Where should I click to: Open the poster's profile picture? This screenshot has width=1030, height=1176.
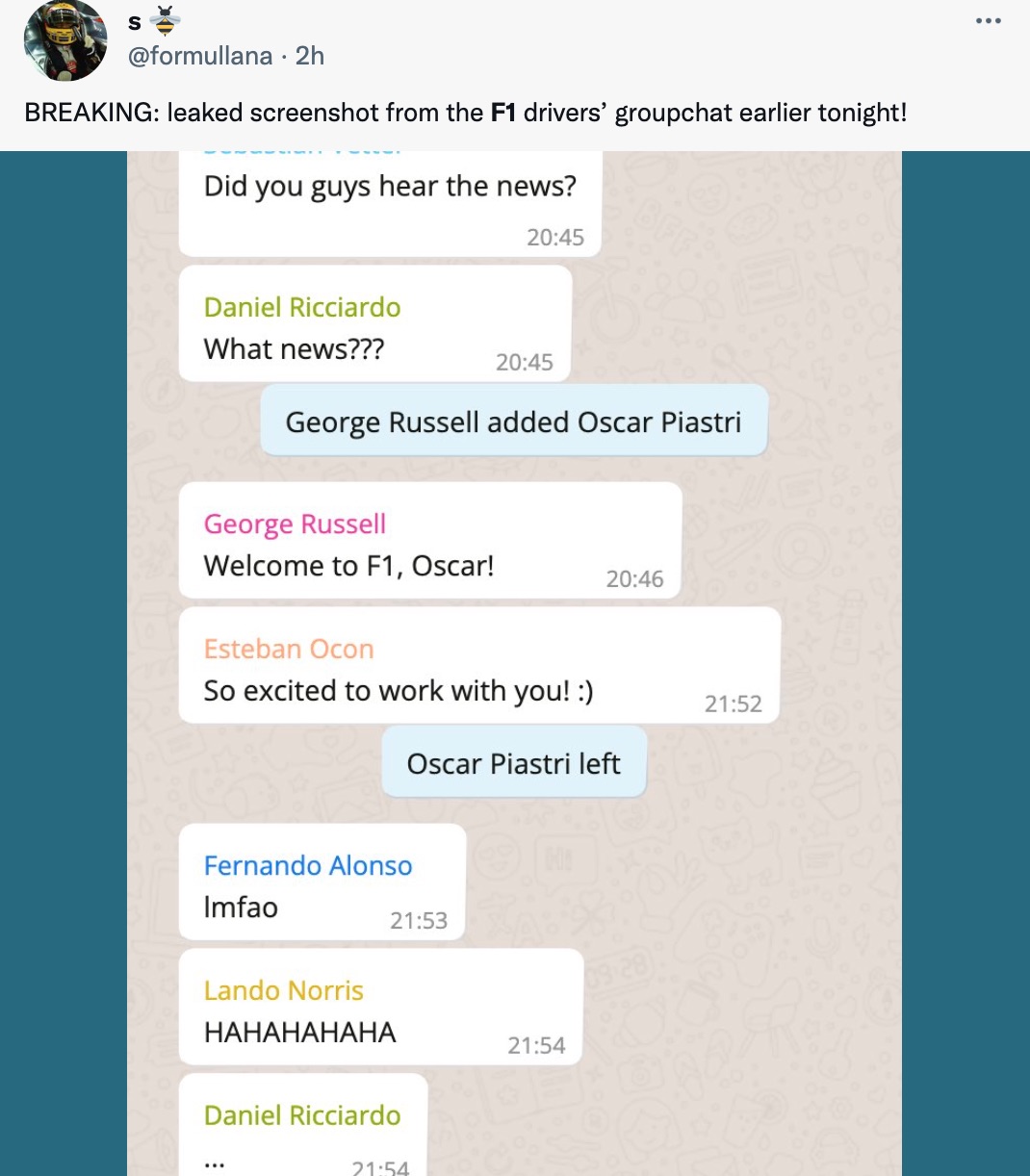pos(64,40)
